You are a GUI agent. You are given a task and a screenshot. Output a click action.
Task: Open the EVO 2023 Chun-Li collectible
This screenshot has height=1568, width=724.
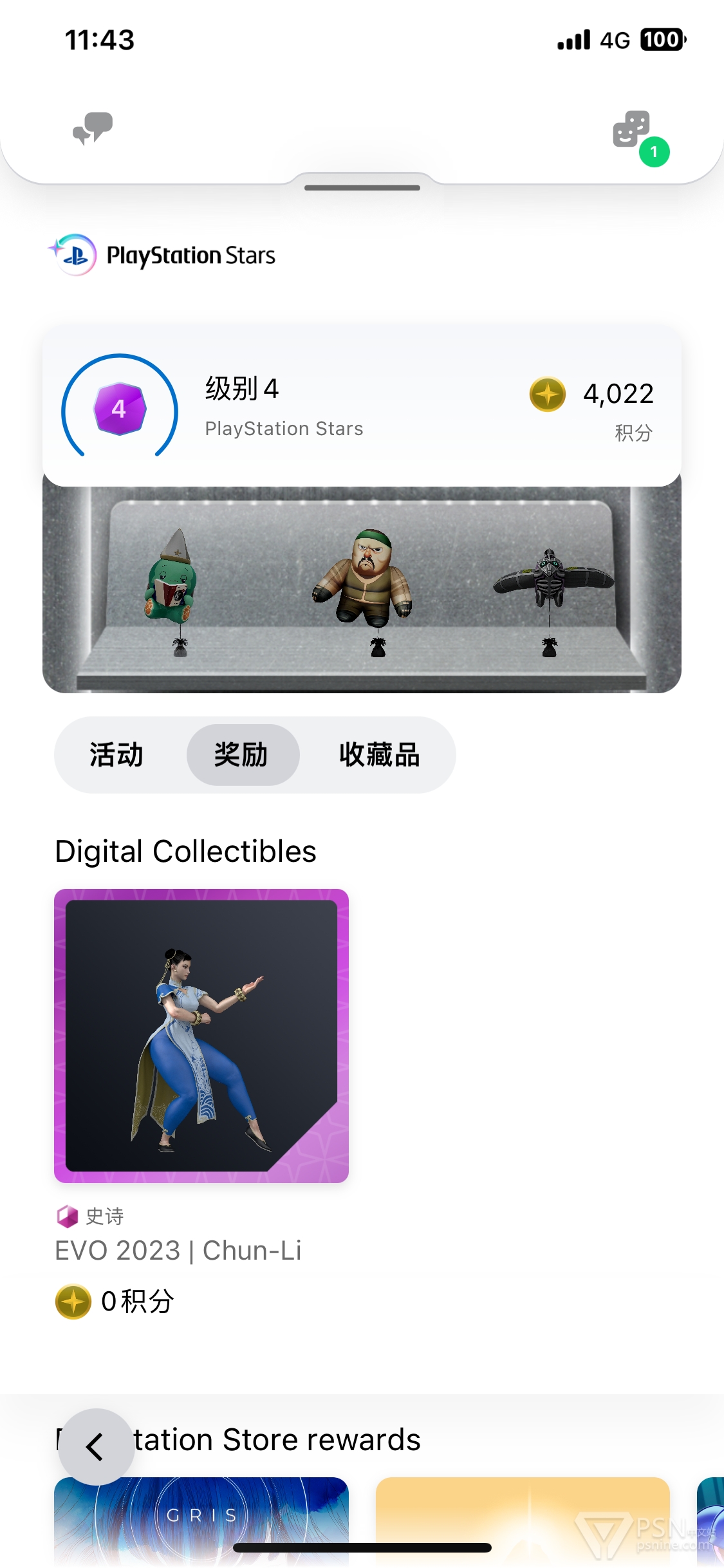pos(201,1036)
